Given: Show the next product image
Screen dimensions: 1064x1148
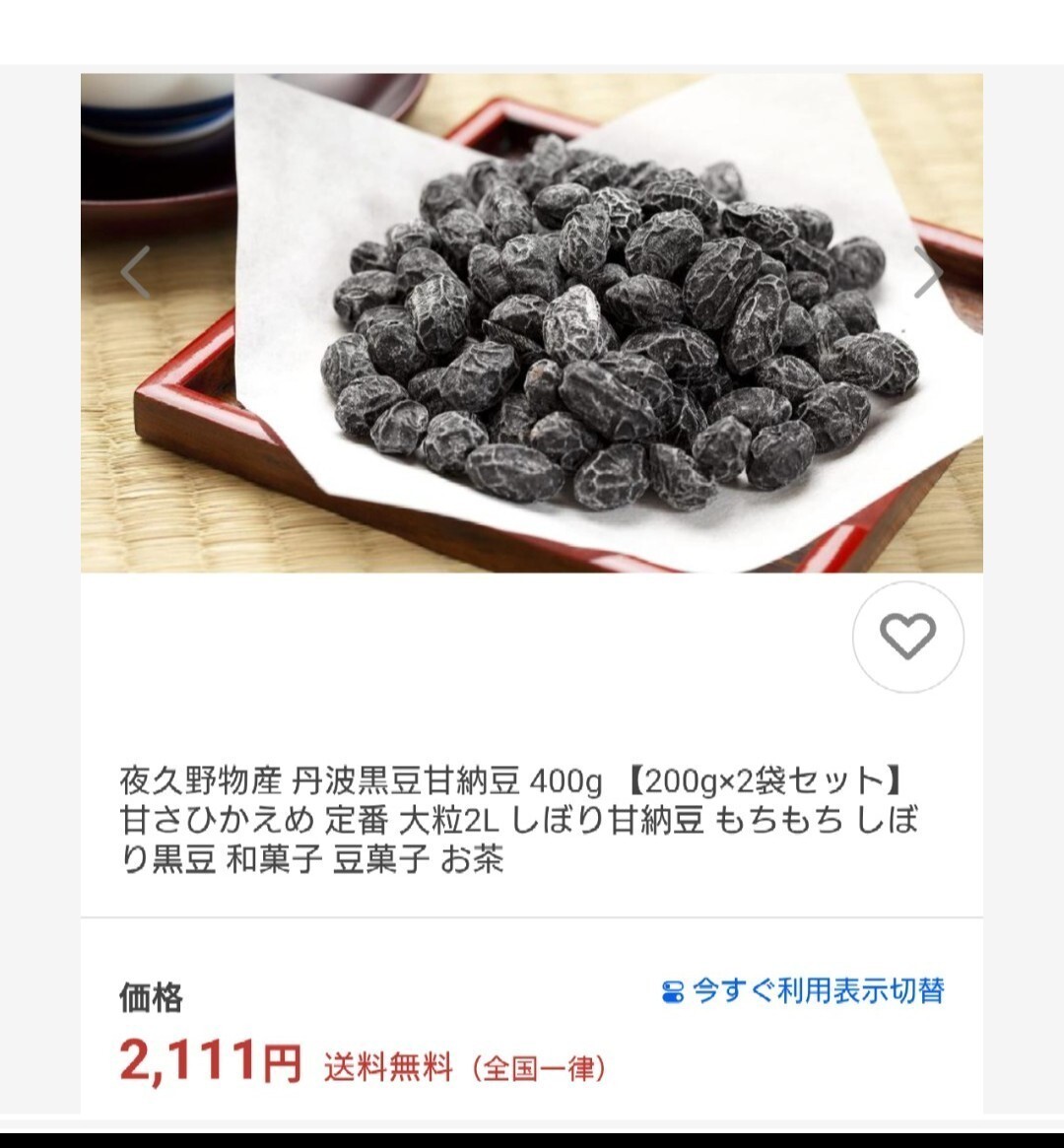Looking at the screenshot, I should point(927,272).
